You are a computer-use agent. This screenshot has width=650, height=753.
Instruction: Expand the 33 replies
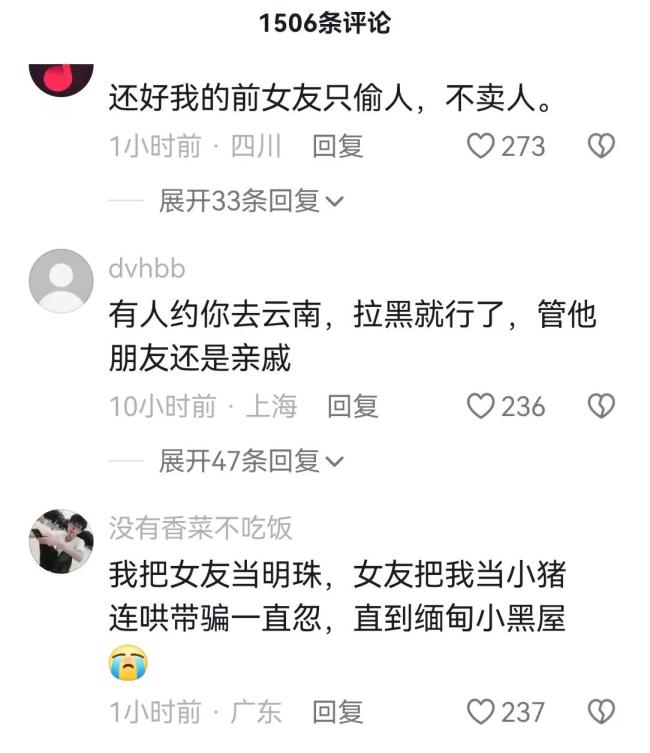[x=250, y=201]
